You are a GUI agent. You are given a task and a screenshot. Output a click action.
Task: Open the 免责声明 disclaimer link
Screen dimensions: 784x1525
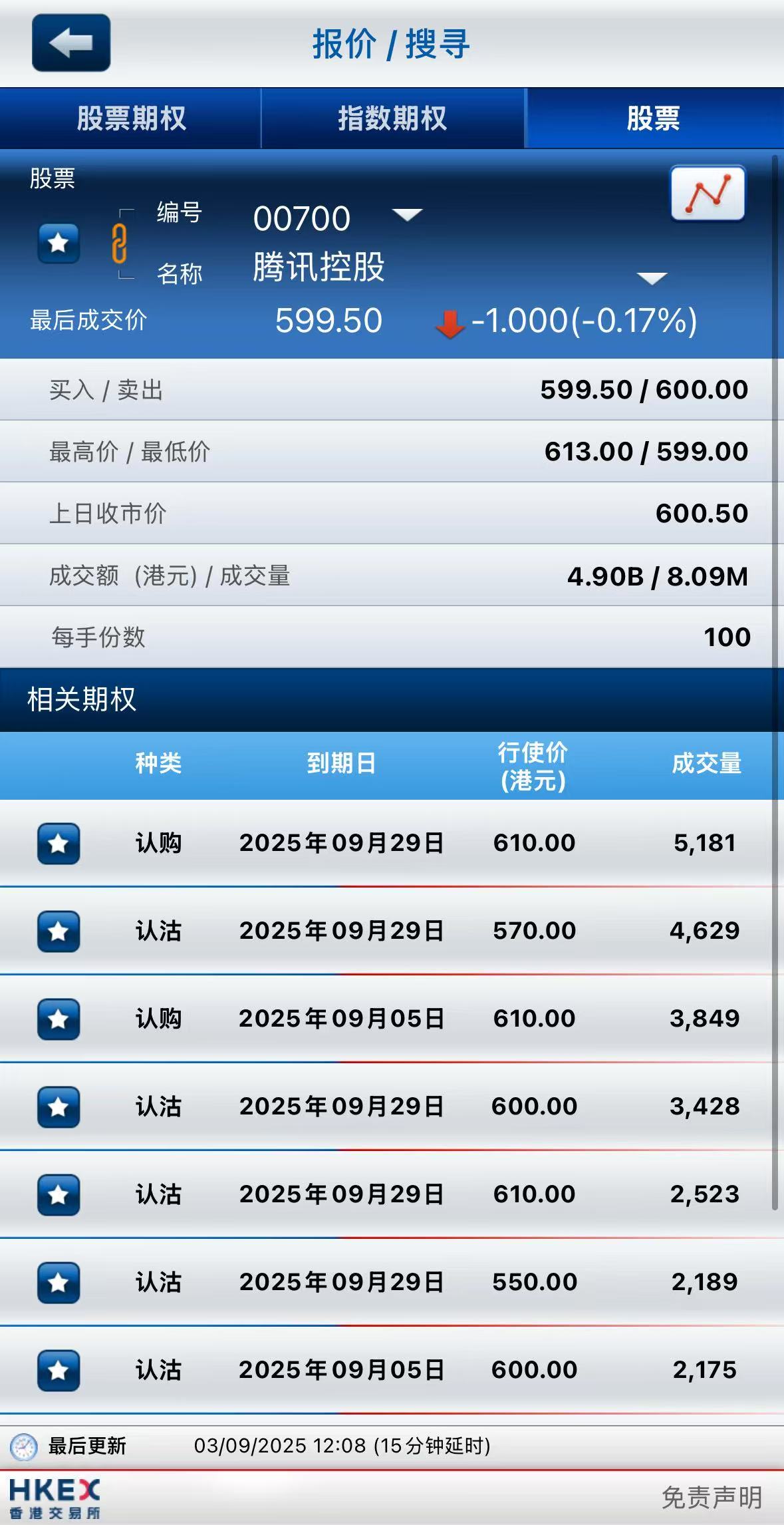(712, 1498)
